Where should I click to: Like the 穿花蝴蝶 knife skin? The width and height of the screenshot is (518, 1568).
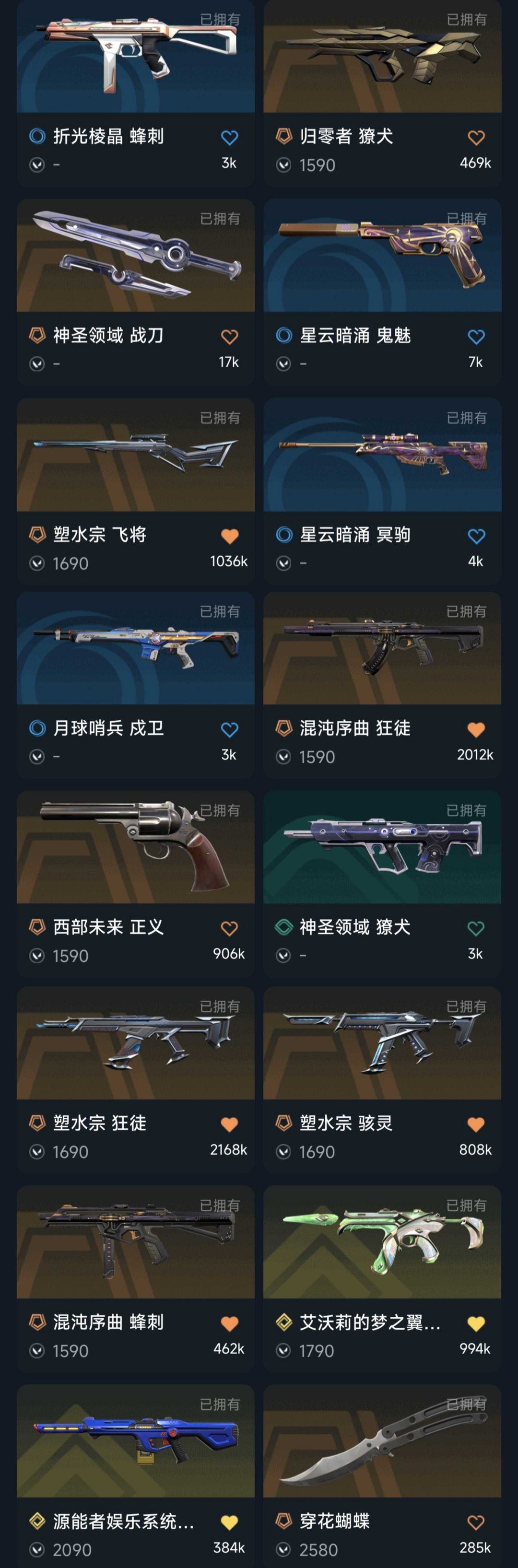[475, 1522]
